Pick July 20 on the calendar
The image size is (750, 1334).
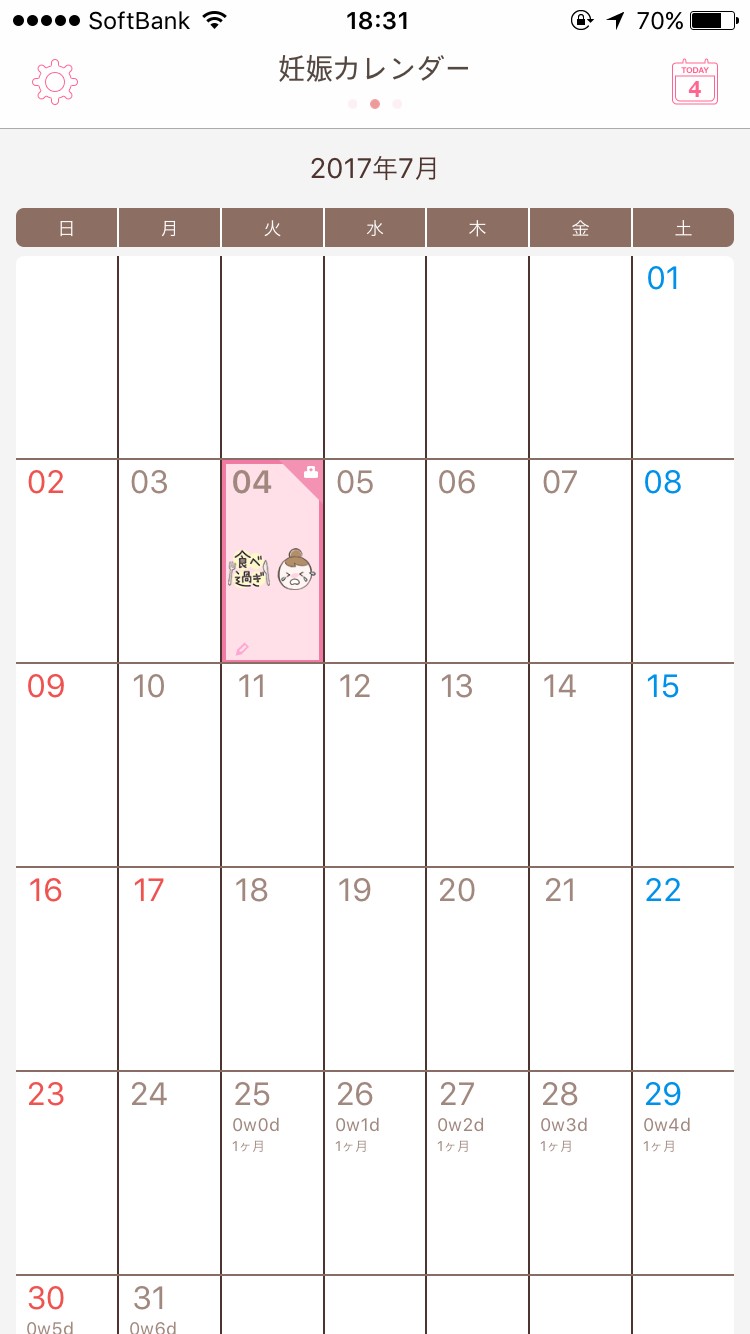[x=477, y=969]
